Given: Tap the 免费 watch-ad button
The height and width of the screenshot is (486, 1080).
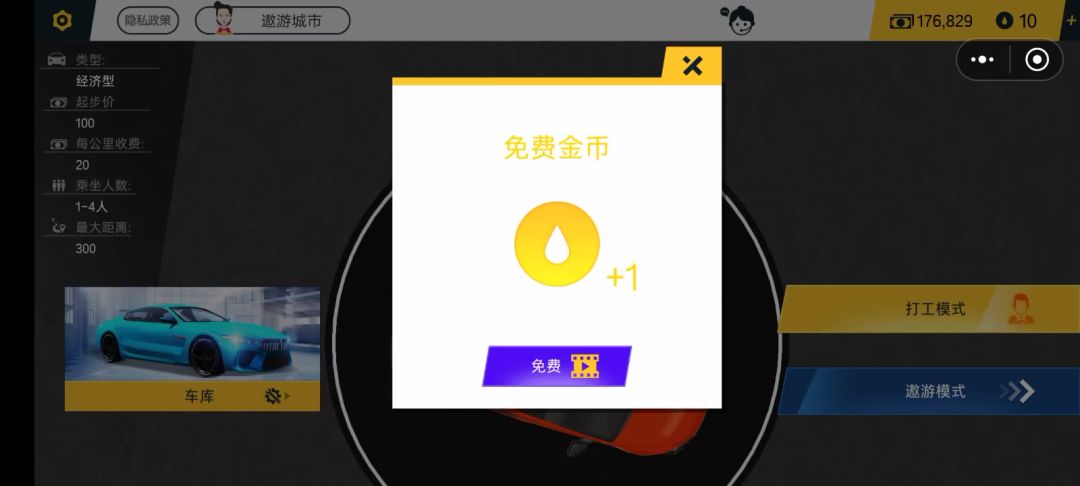Looking at the screenshot, I should coord(557,366).
